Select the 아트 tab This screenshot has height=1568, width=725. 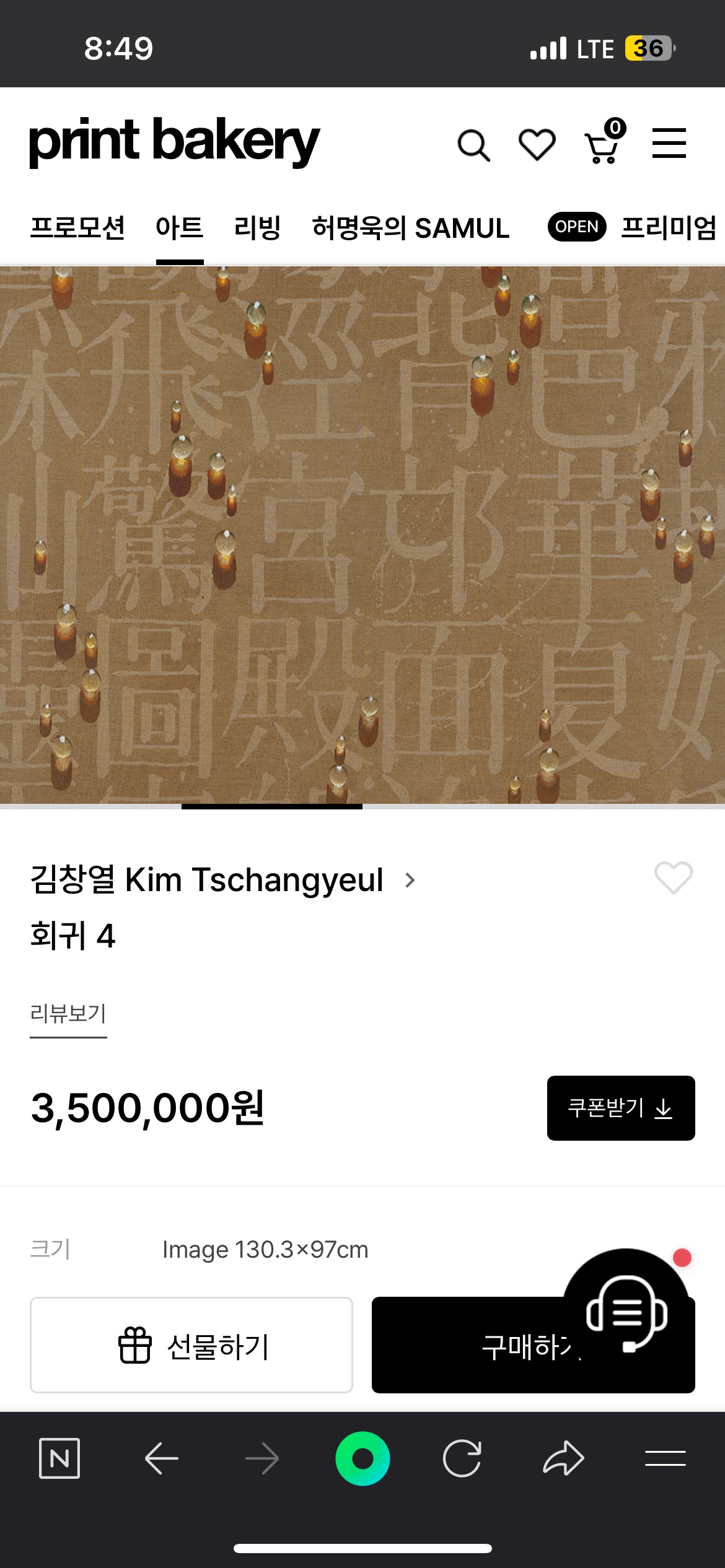click(179, 228)
